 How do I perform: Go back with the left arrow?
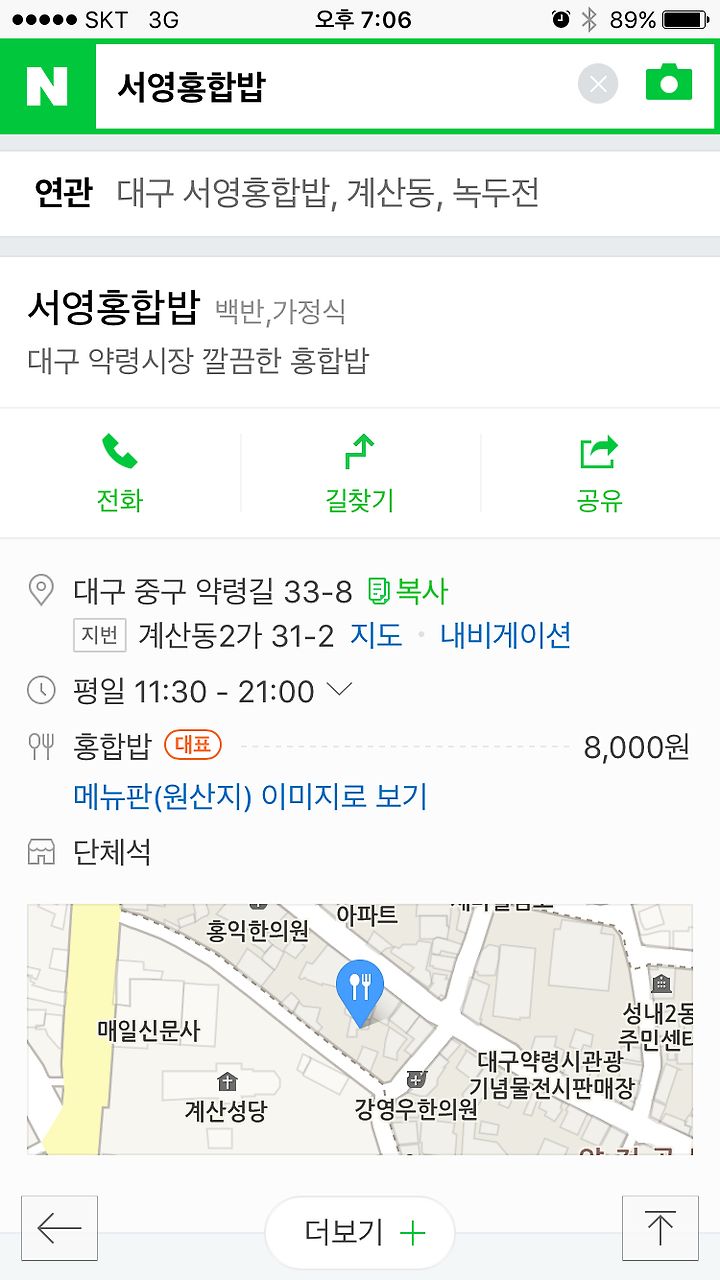tap(59, 1228)
